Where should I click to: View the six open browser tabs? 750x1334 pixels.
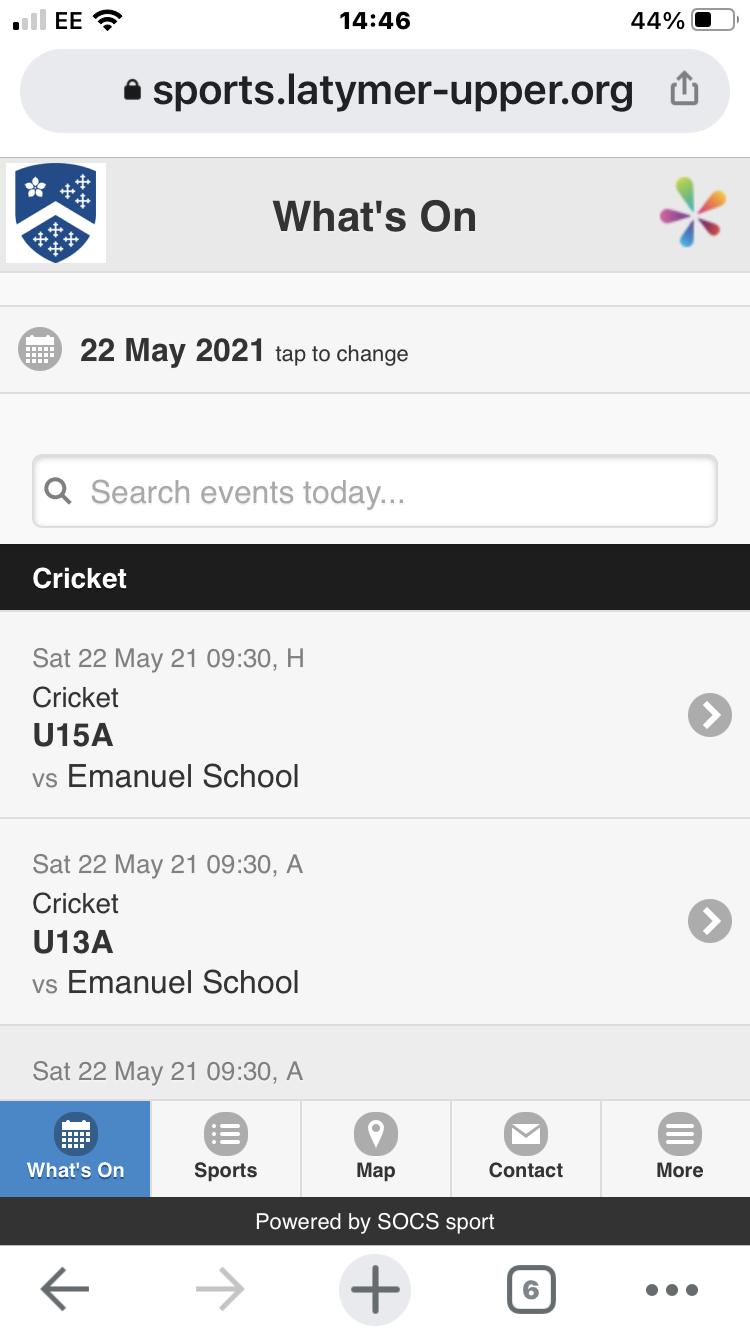click(x=531, y=1290)
